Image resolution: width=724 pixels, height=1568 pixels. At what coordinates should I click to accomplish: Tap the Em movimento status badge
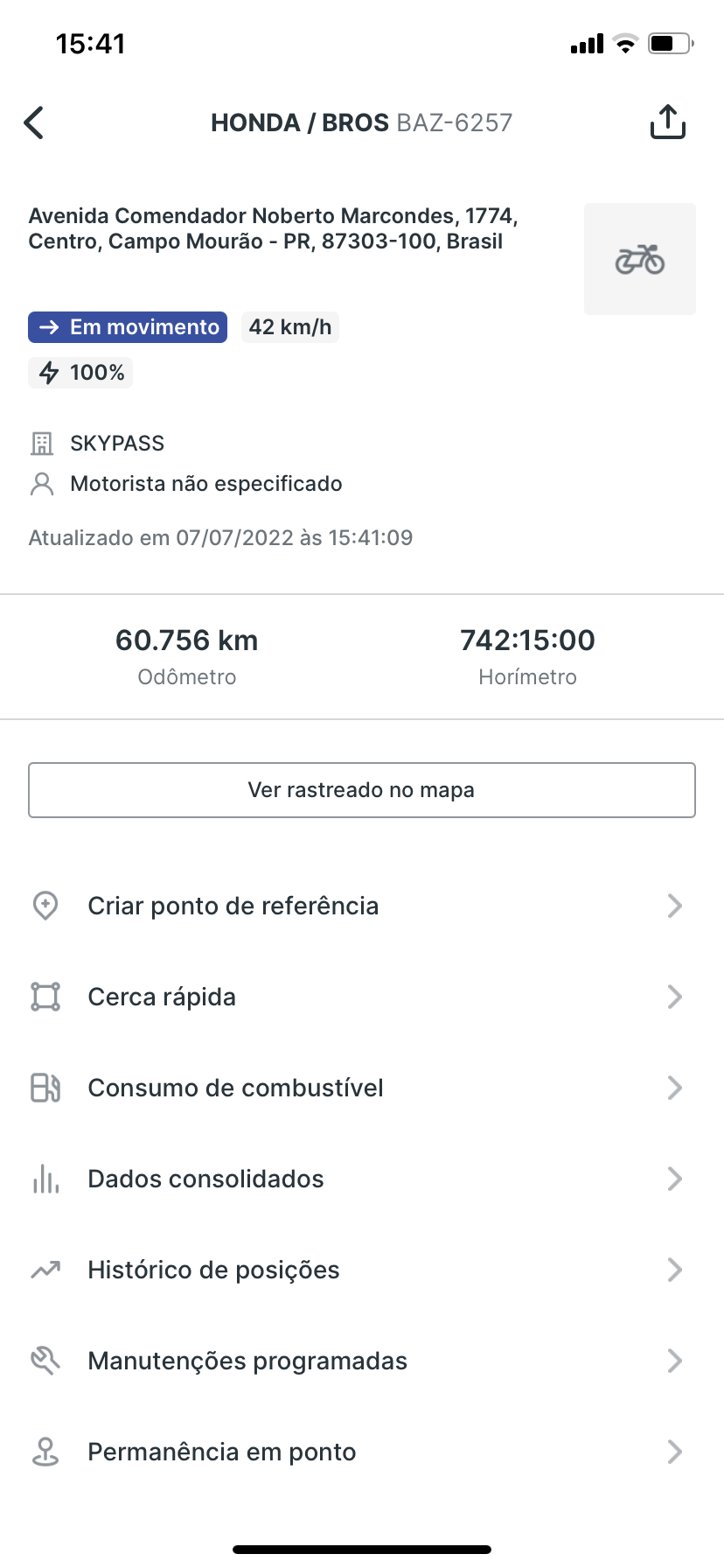pos(127,326)
